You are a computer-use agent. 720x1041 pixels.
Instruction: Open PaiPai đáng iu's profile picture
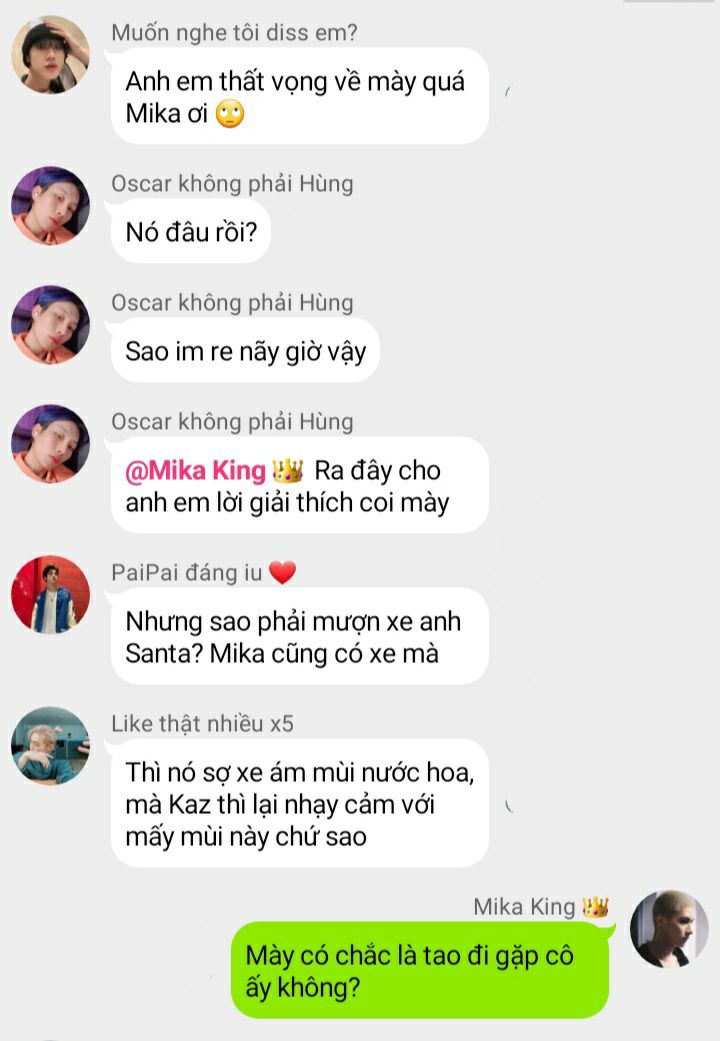[50, 595]
